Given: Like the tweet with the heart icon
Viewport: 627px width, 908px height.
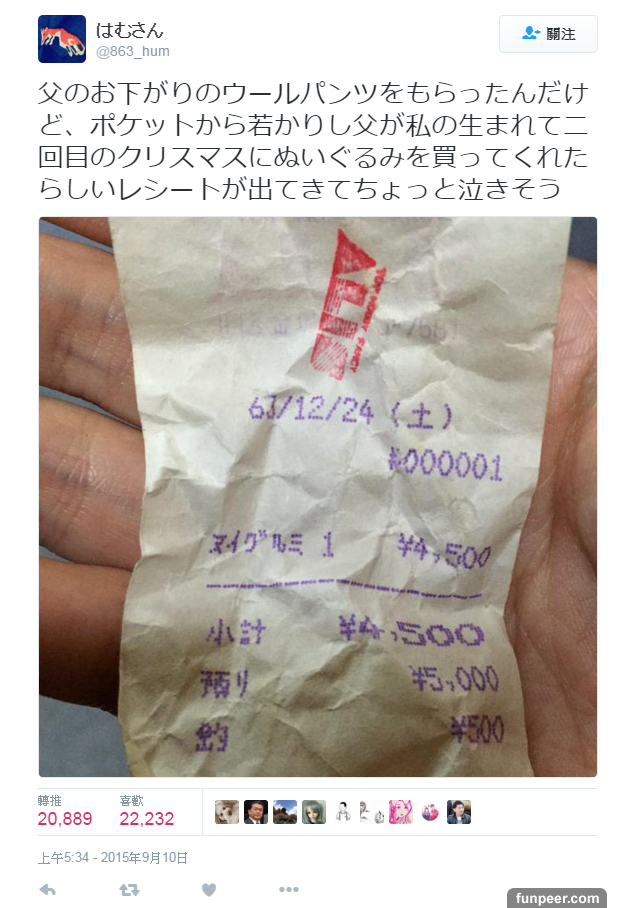Looking at the screenshot, I should pos(209,889).
